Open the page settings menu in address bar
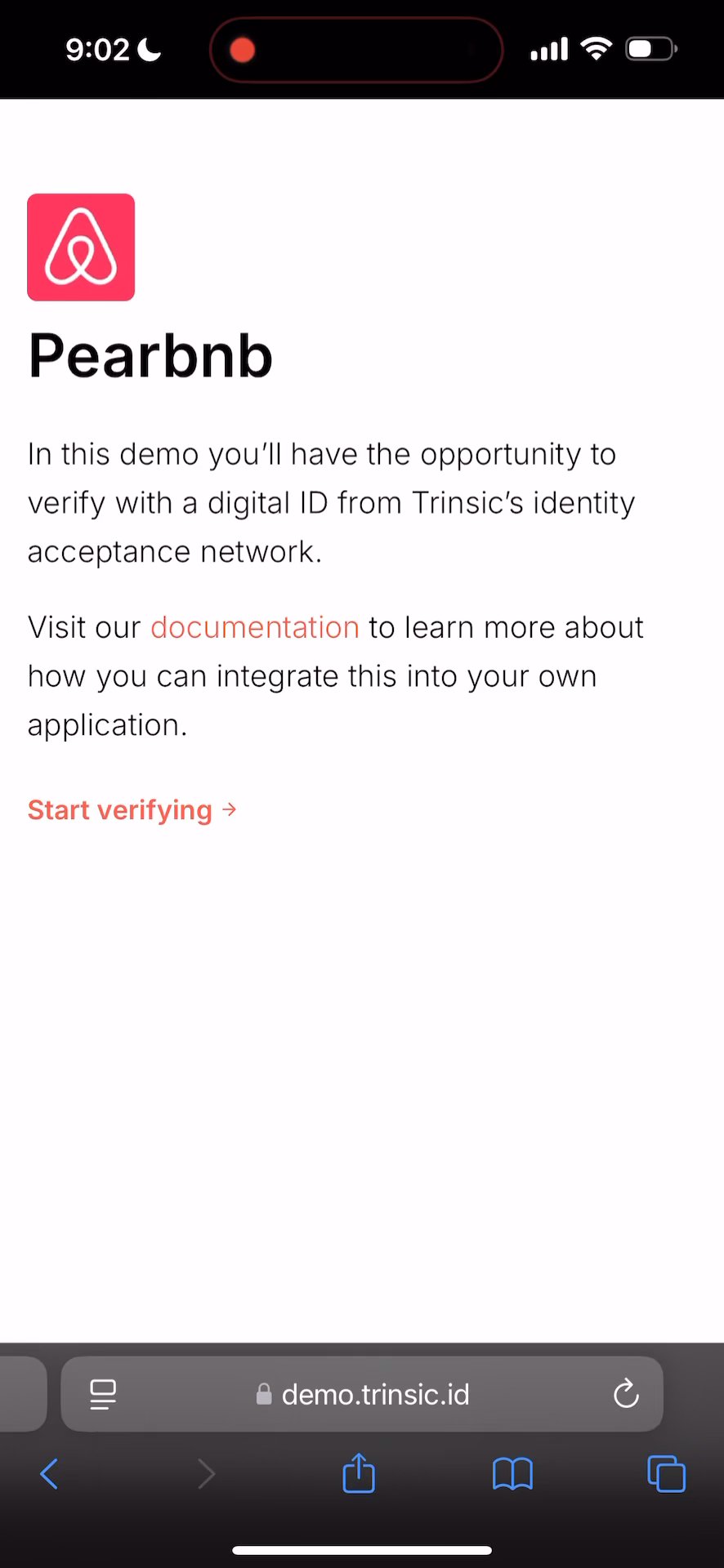 pos(103,1394)
